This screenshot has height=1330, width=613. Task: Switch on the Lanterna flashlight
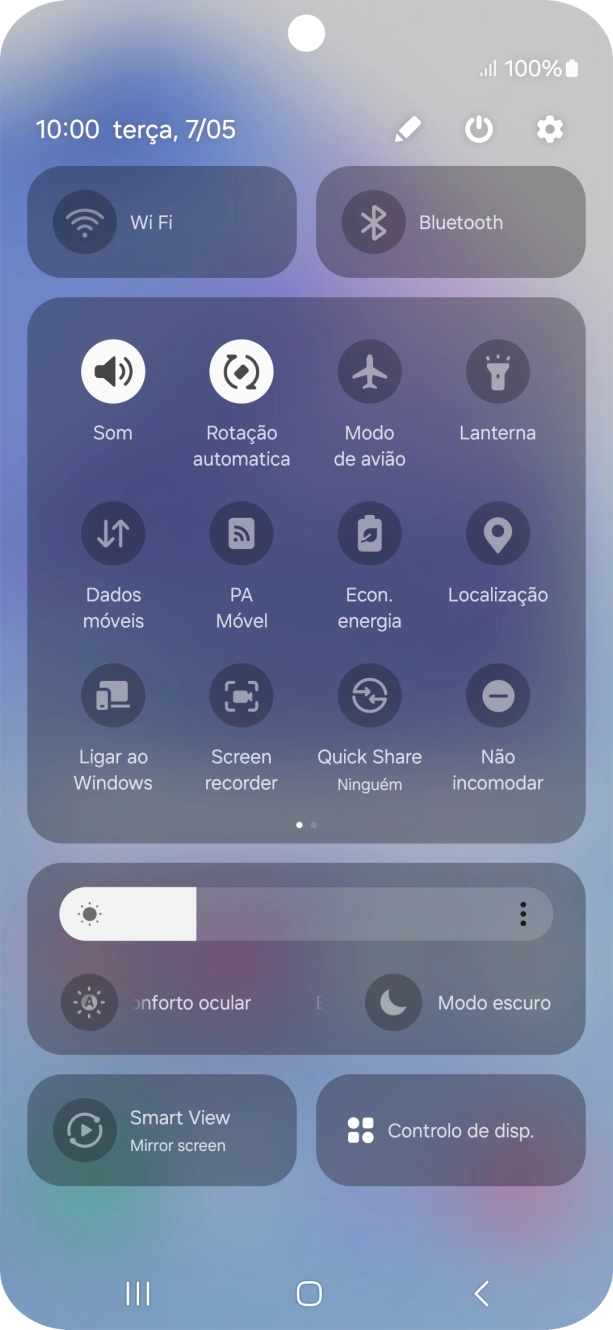point(498,372)
